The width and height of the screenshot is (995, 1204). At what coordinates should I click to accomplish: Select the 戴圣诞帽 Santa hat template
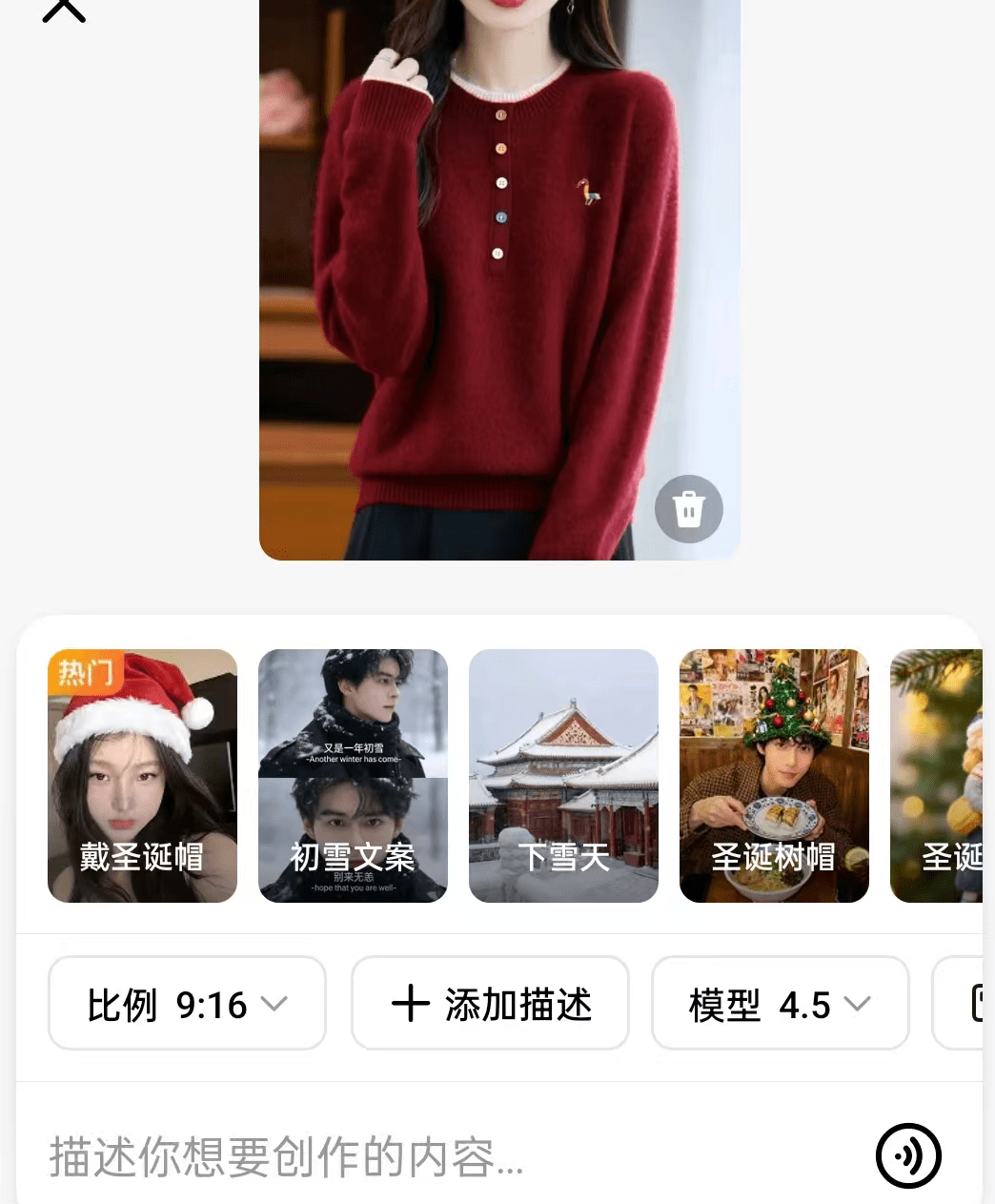coord(142,776)
